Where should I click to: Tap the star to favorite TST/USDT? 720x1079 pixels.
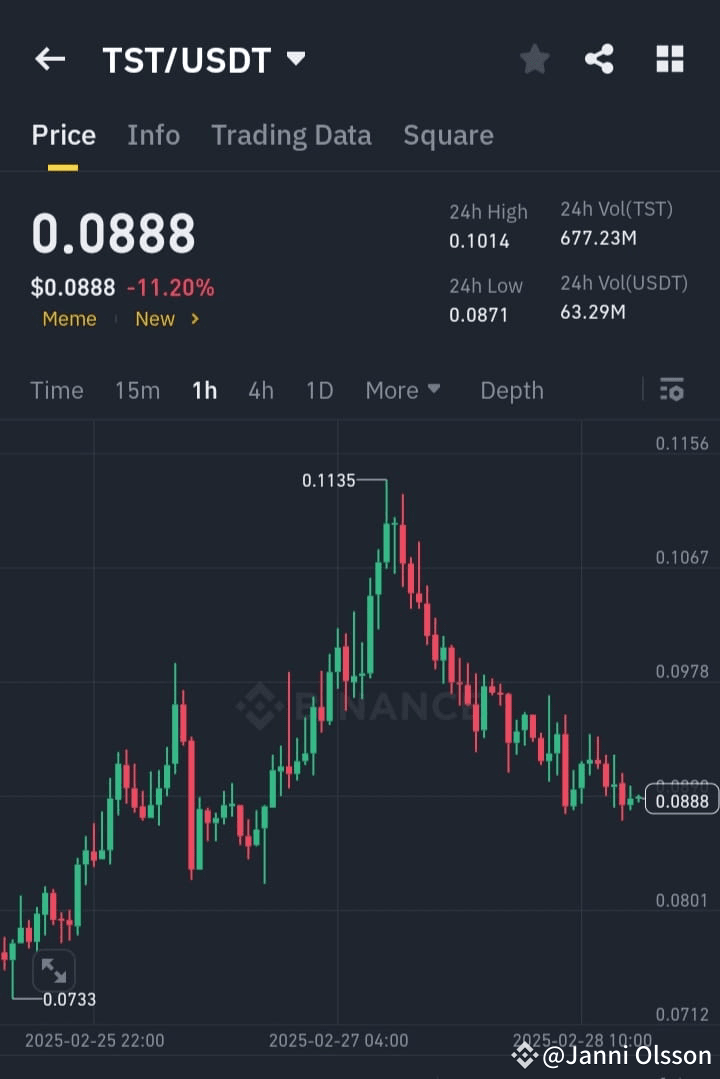(x=534, y=59)
